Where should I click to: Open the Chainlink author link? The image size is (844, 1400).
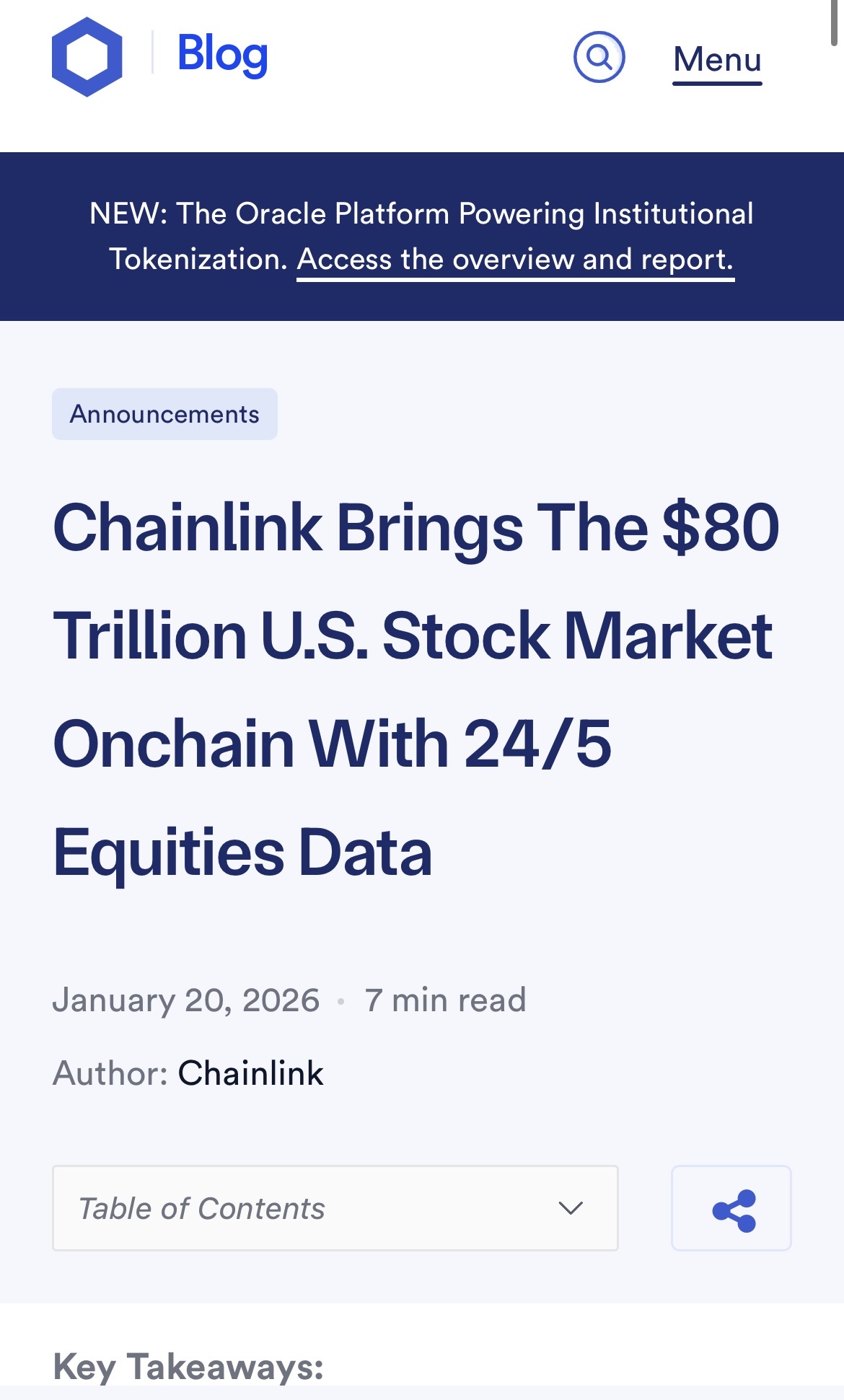click(x=251, y=1073)
